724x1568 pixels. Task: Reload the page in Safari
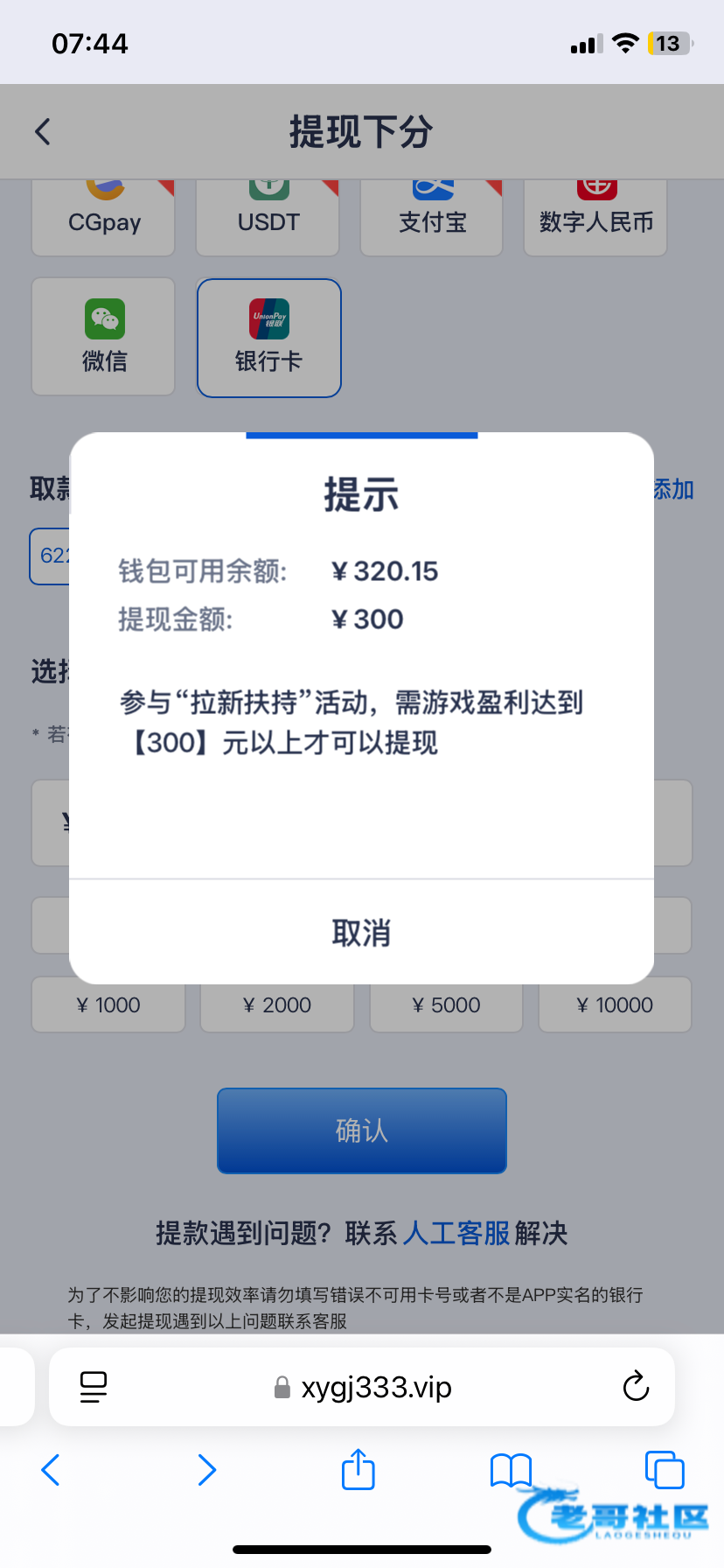636,1387
